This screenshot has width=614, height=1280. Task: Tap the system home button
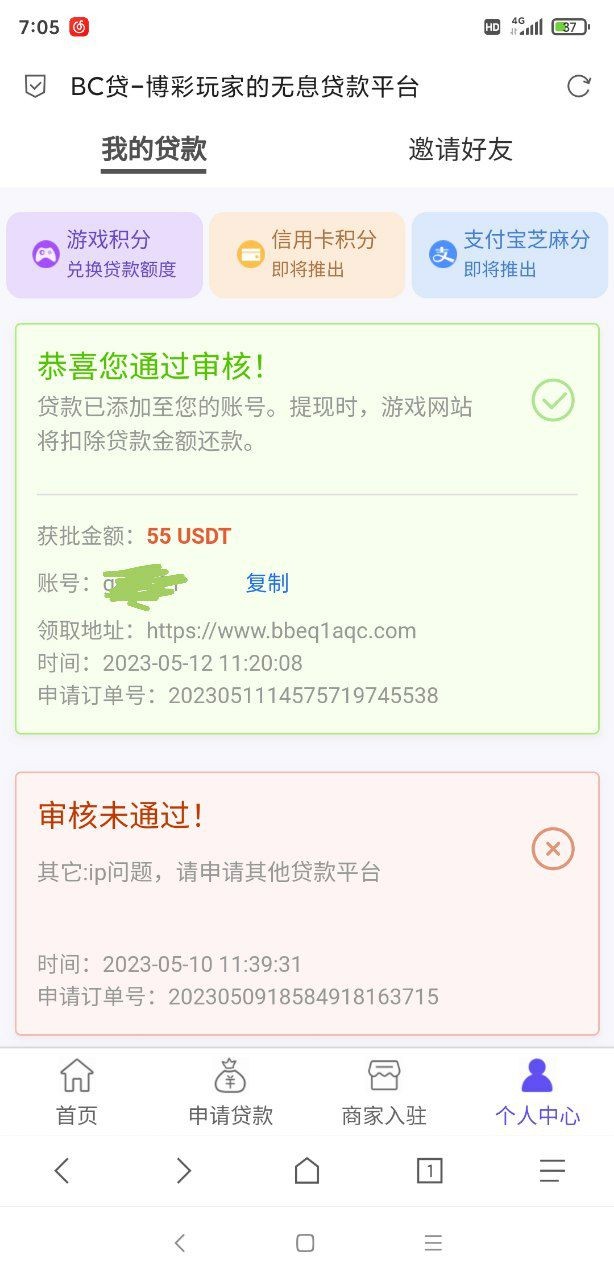coord(306,1243)
